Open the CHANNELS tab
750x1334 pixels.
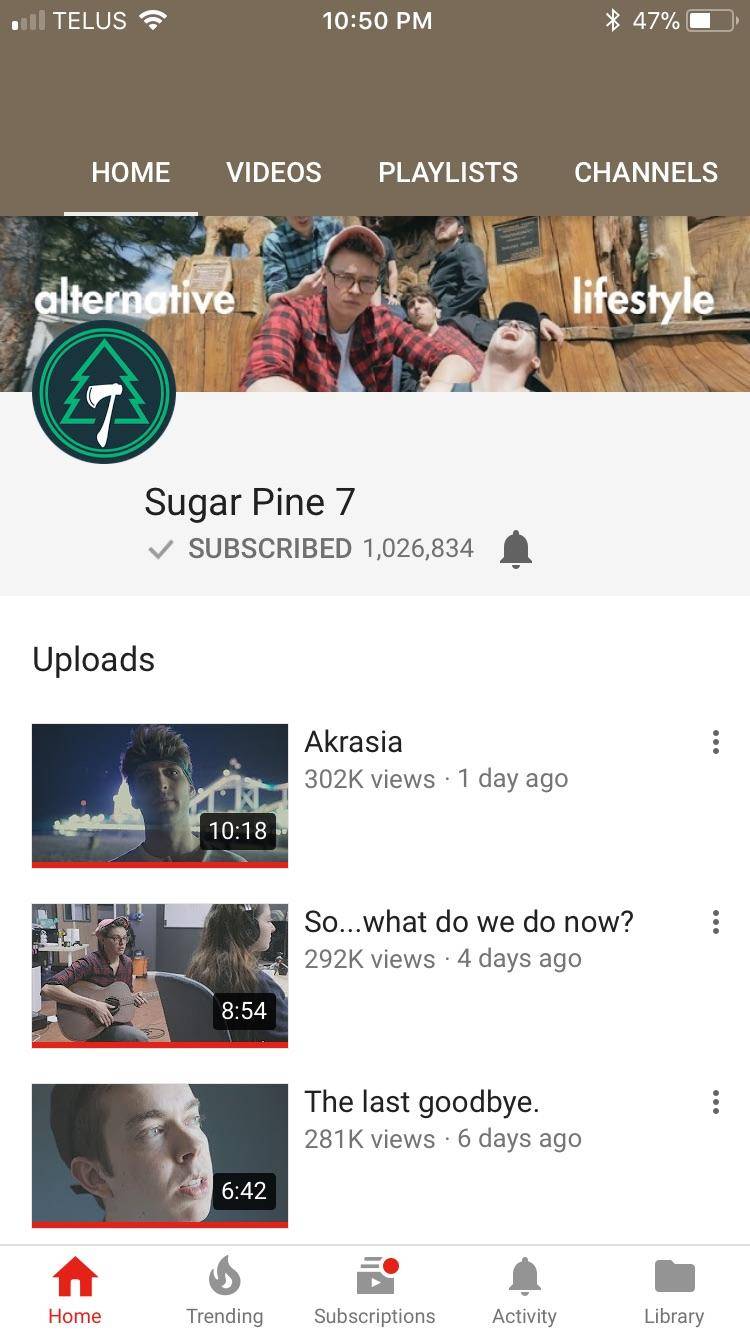pos(645,173)
